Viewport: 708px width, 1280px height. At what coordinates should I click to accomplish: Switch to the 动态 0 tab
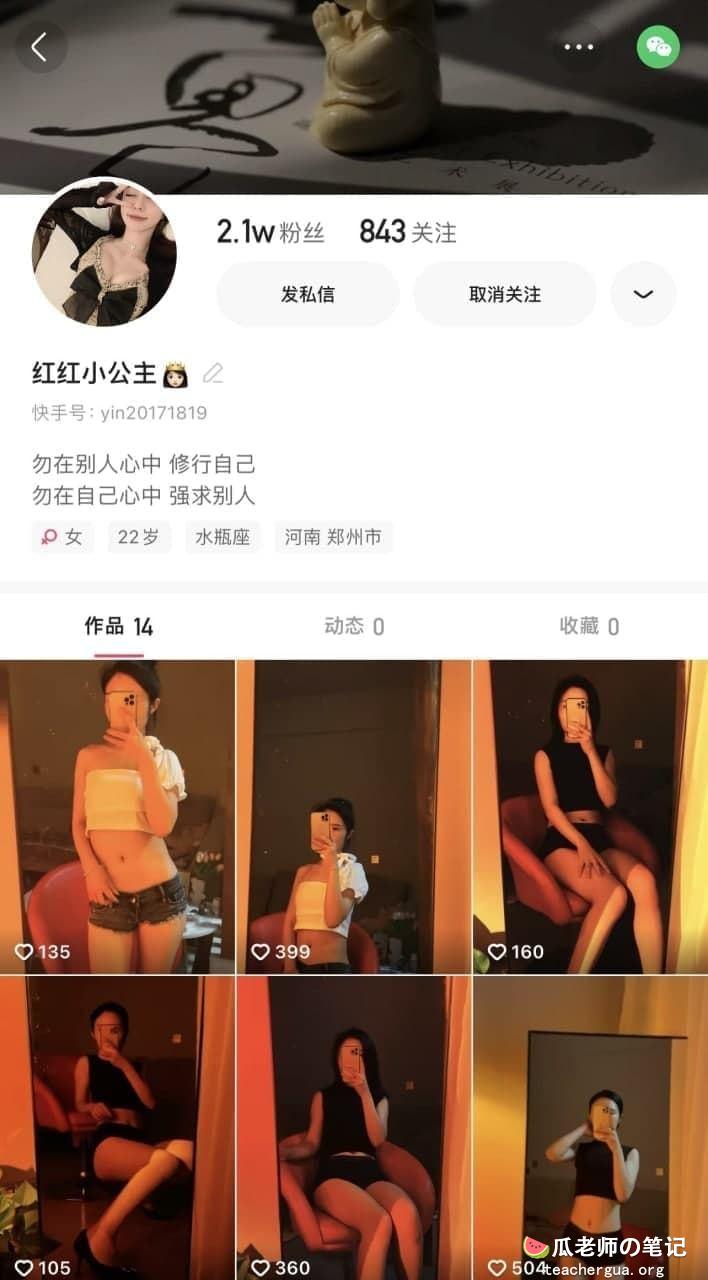point(354,627)
